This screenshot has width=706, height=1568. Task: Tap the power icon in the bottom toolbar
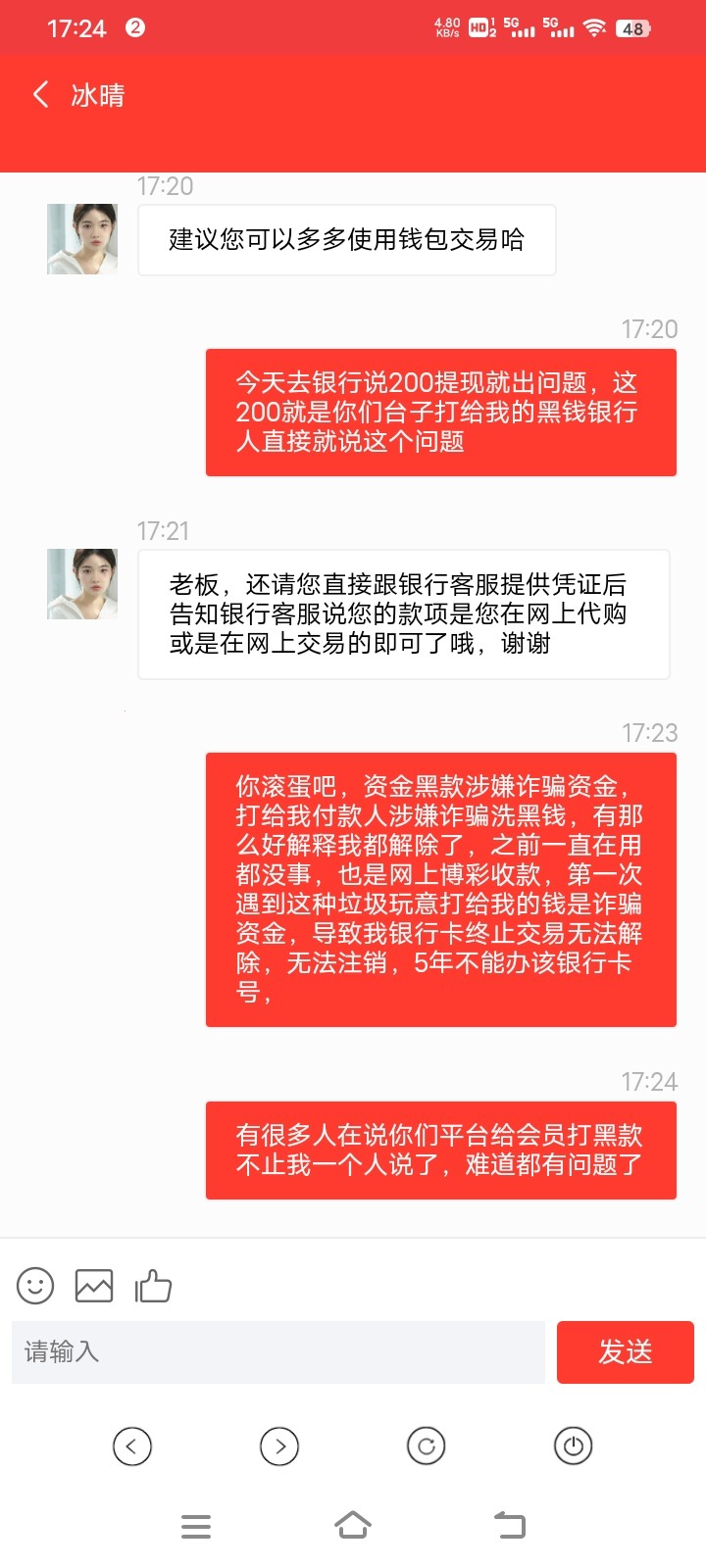(x=574, y=1445)
